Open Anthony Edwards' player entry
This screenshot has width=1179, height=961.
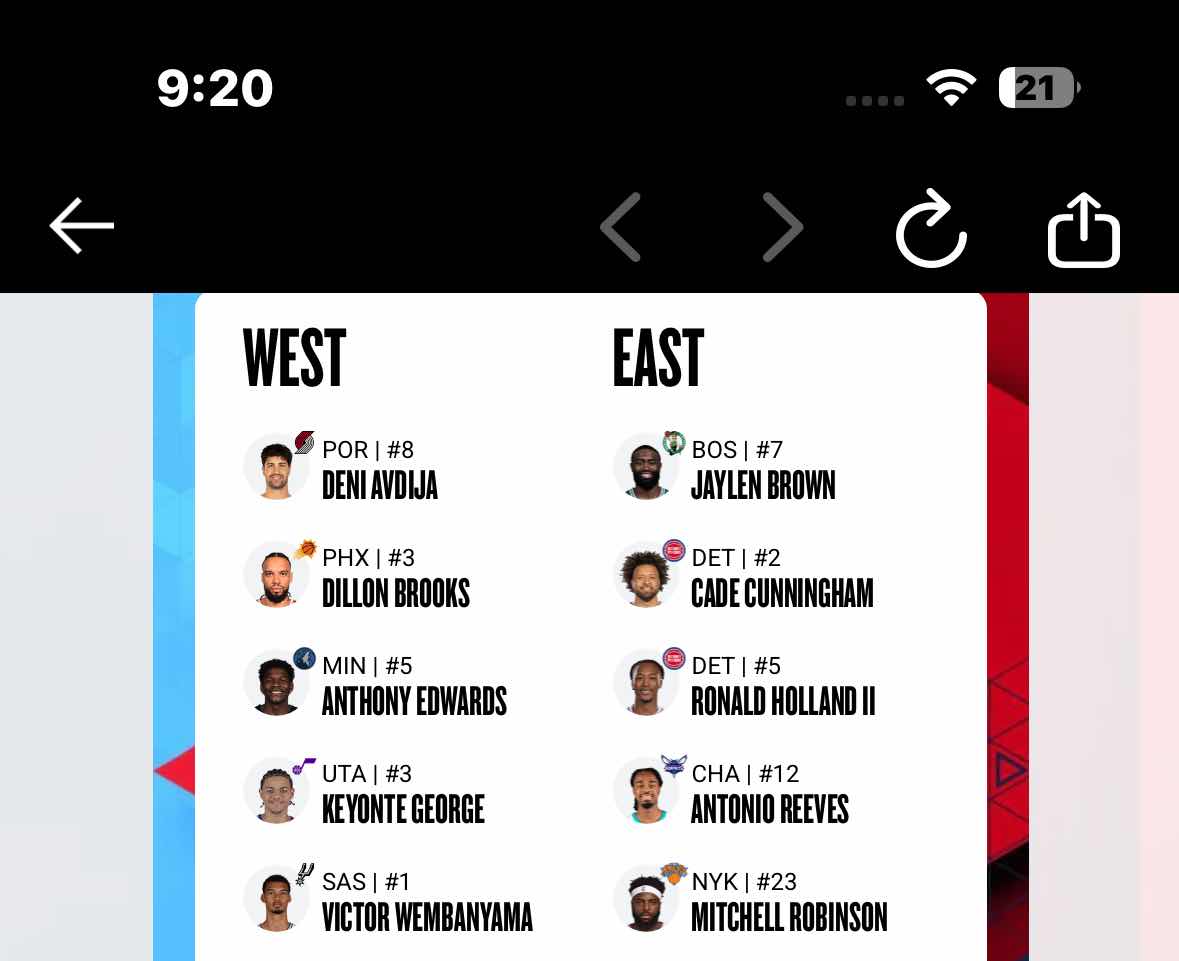(413, 701)
